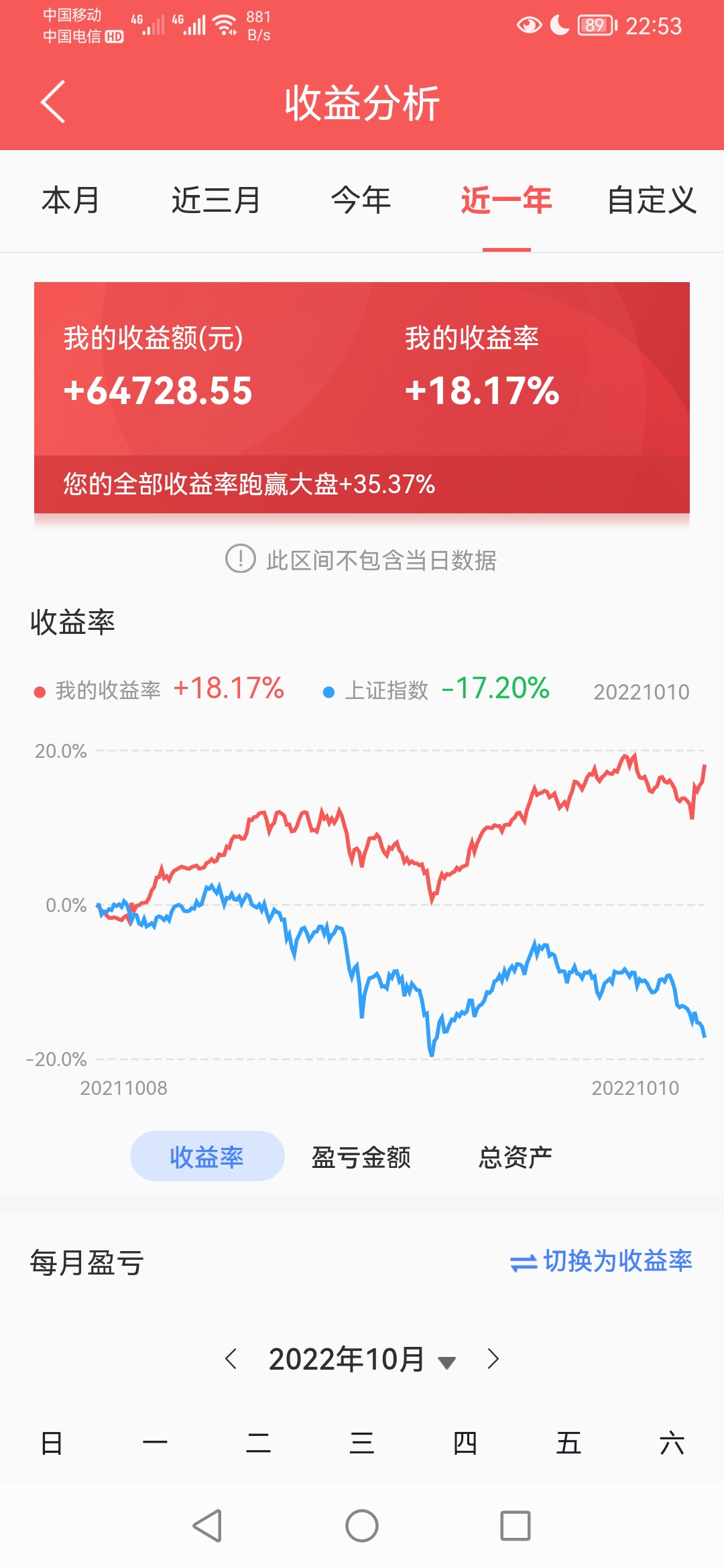Select the 近一年 tab
This screenshot has height=1568, width=724.
click(x=506, y=200)
